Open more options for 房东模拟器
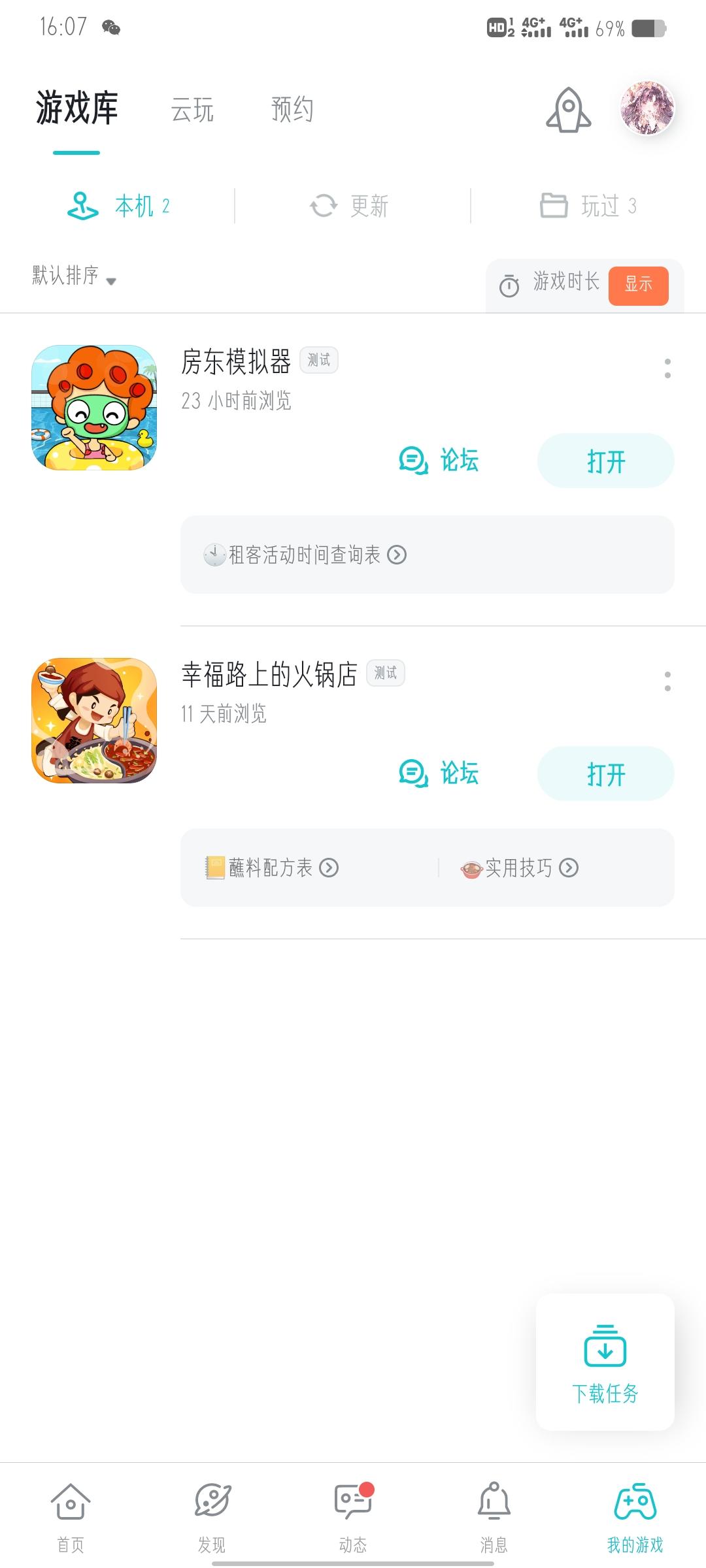Viewport: 706px width, 1568px height. pyautogui.click(x=667, y=368)
